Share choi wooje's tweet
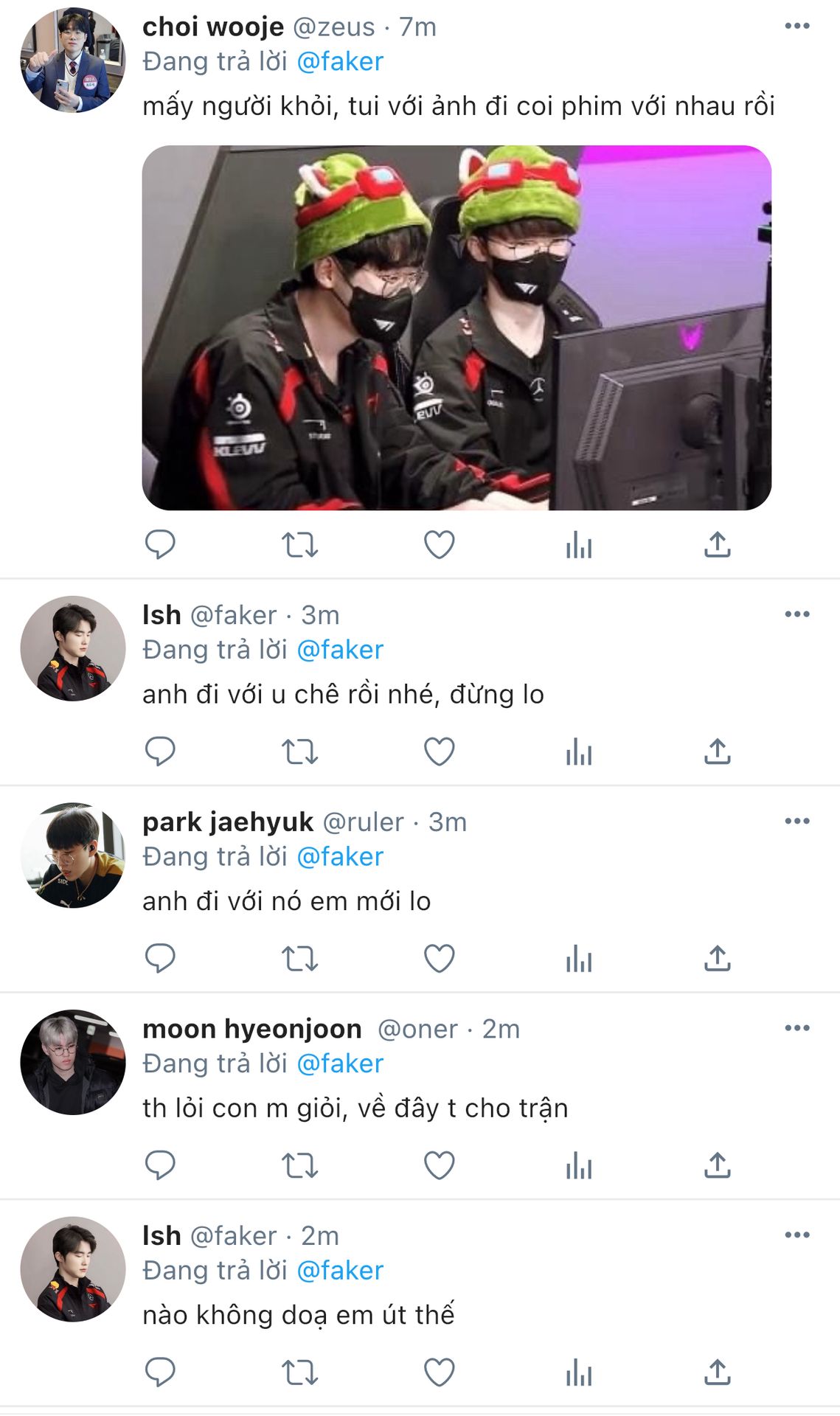This screenshot has width=840, height=1416. (718, 545)
